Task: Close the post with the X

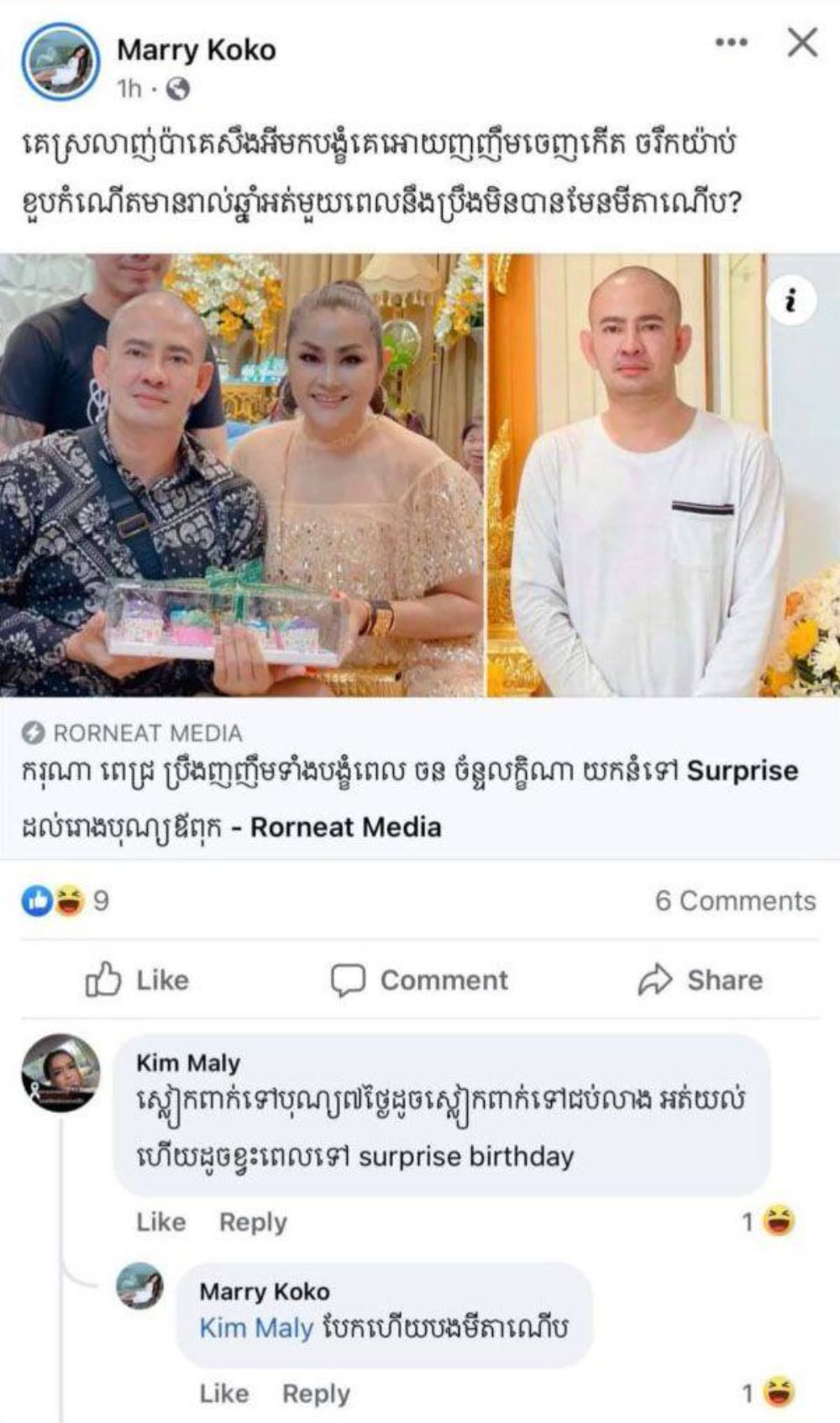Action: click(802, 42)
